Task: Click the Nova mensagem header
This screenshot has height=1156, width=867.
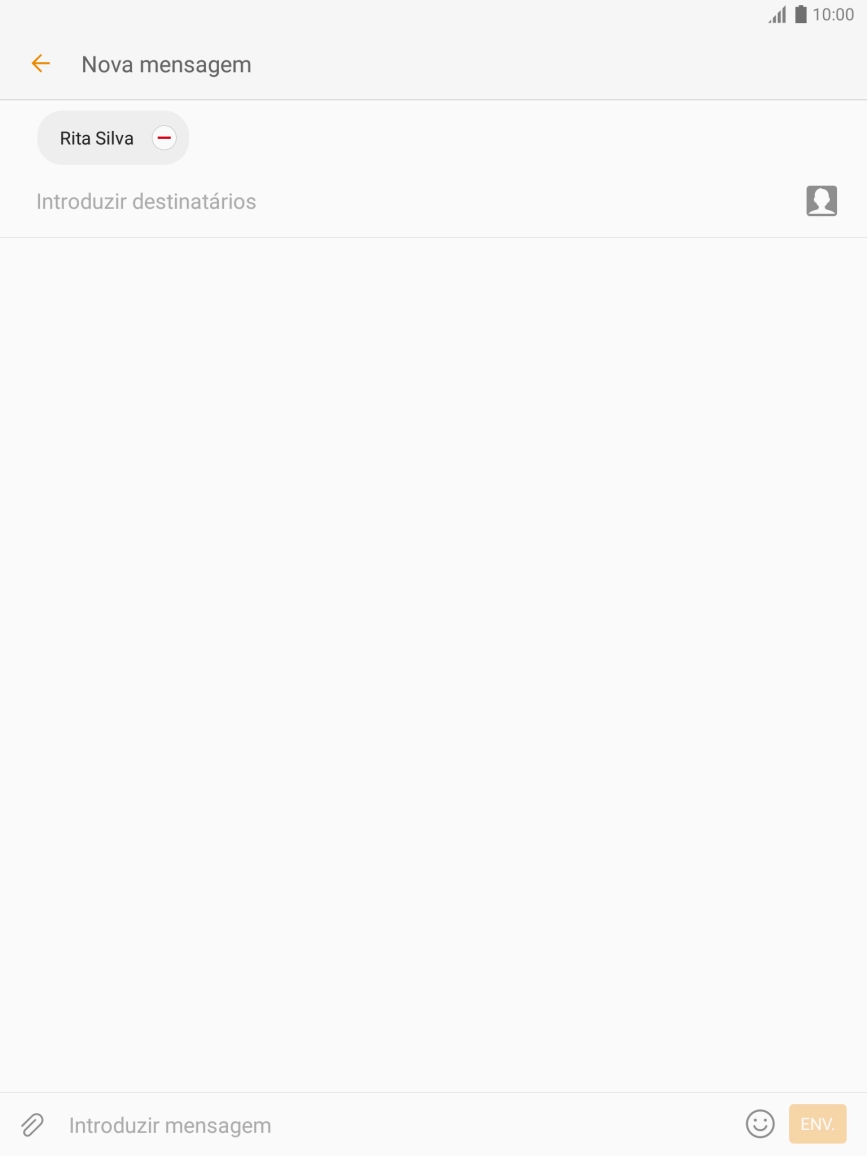Action: click(166, 64)
